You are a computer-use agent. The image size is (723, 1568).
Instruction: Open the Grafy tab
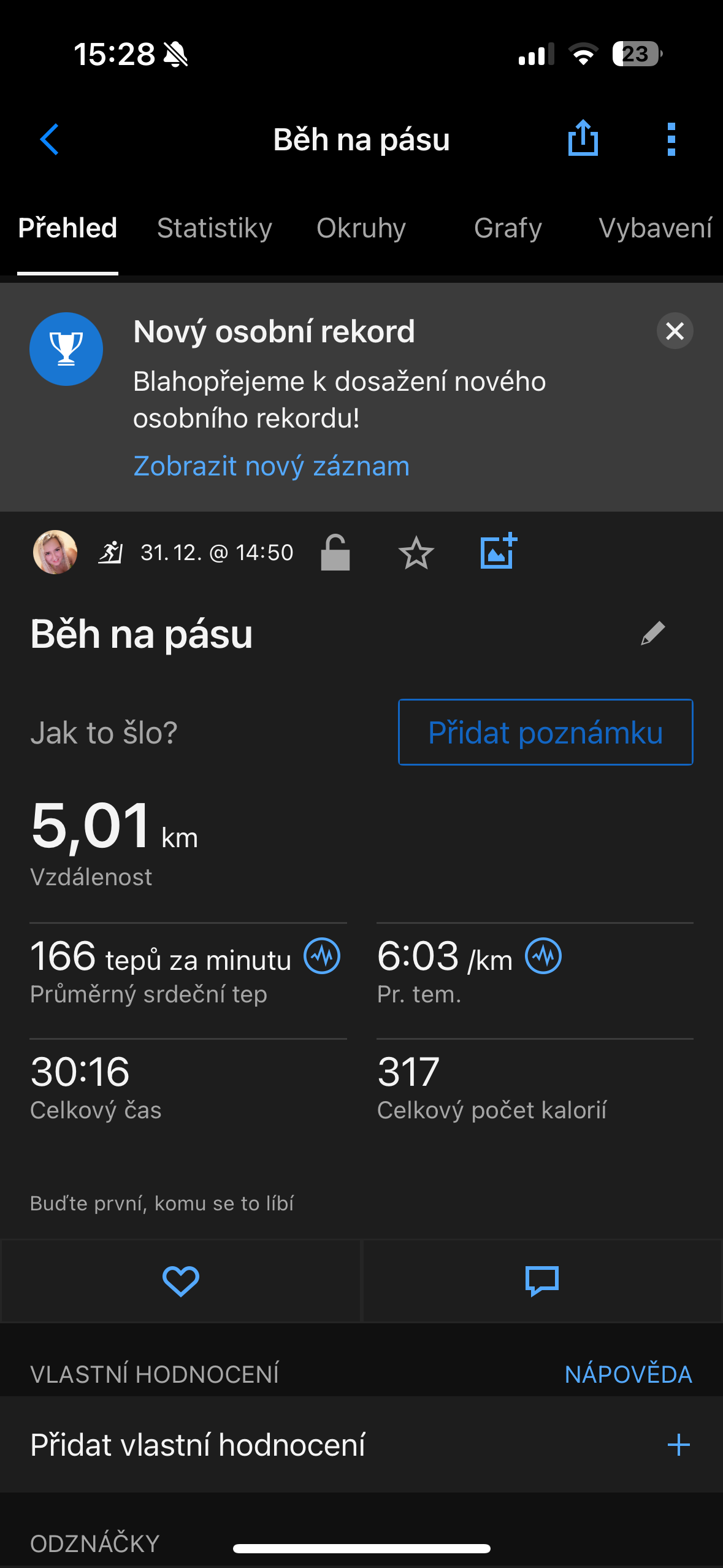pyautogui.click(x=508, y=228)
